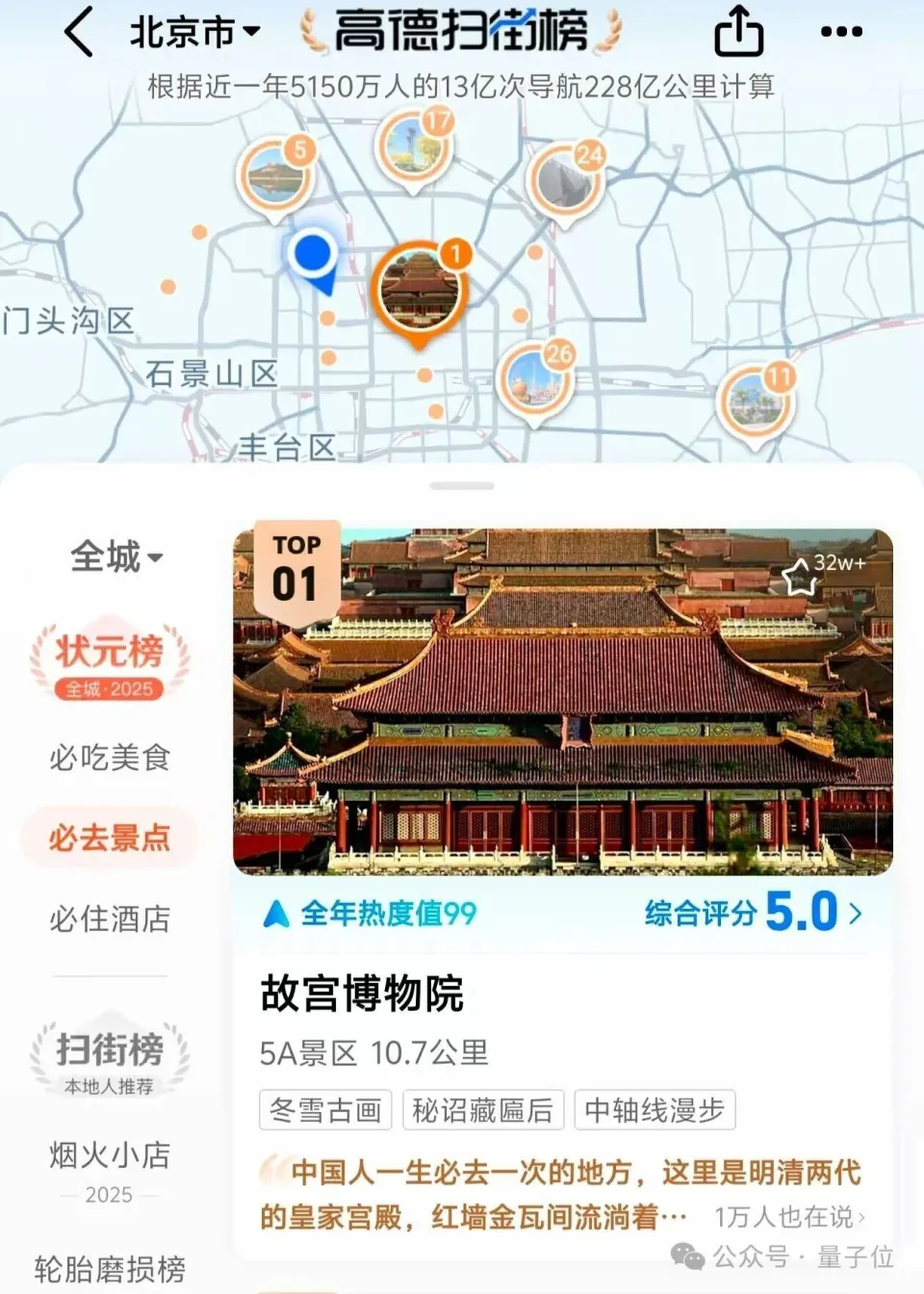Viewport: 924px width, 1294px height.
Task: Share the 高德扫街榜 page
Action: 738,32
